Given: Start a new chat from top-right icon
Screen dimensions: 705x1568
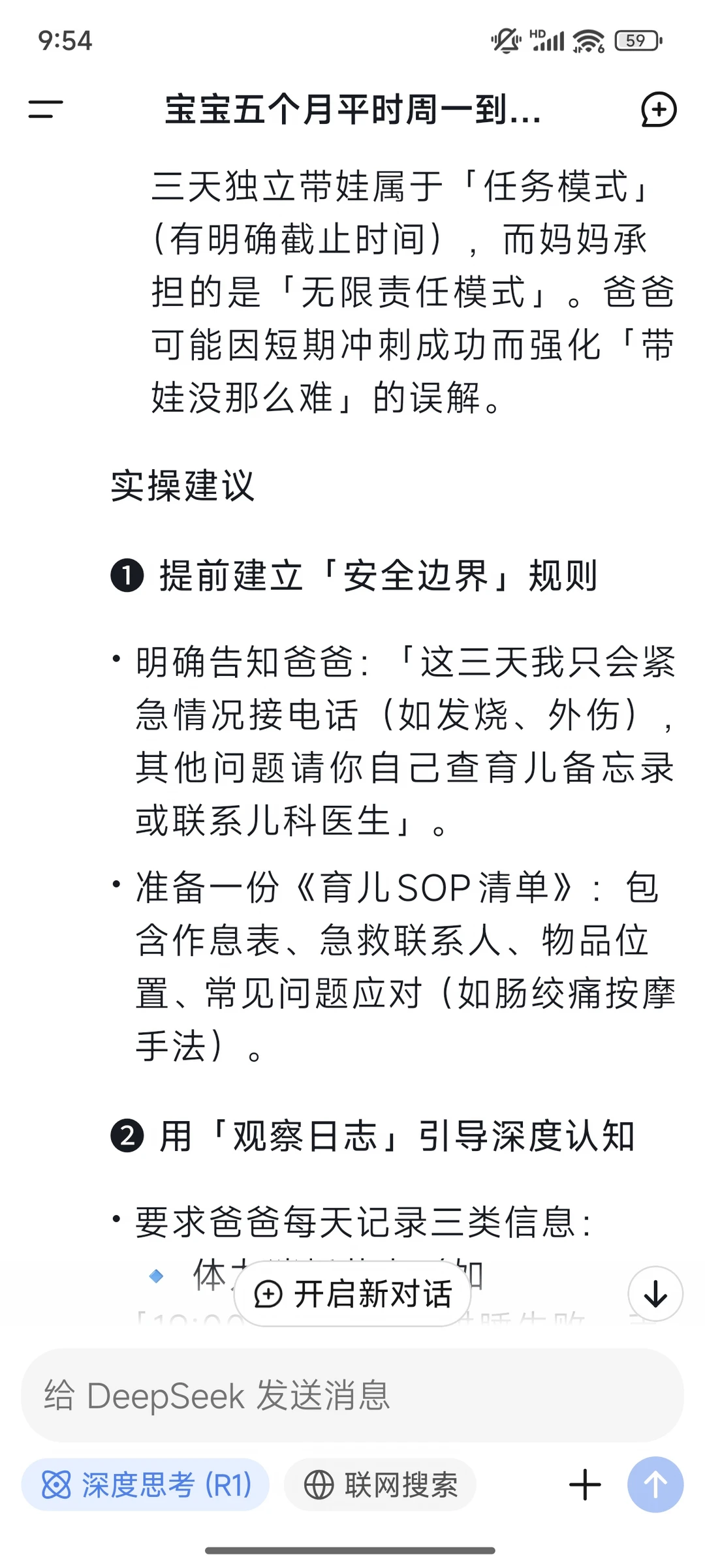Looking at the screenshot, I should [x=658, y=109].
